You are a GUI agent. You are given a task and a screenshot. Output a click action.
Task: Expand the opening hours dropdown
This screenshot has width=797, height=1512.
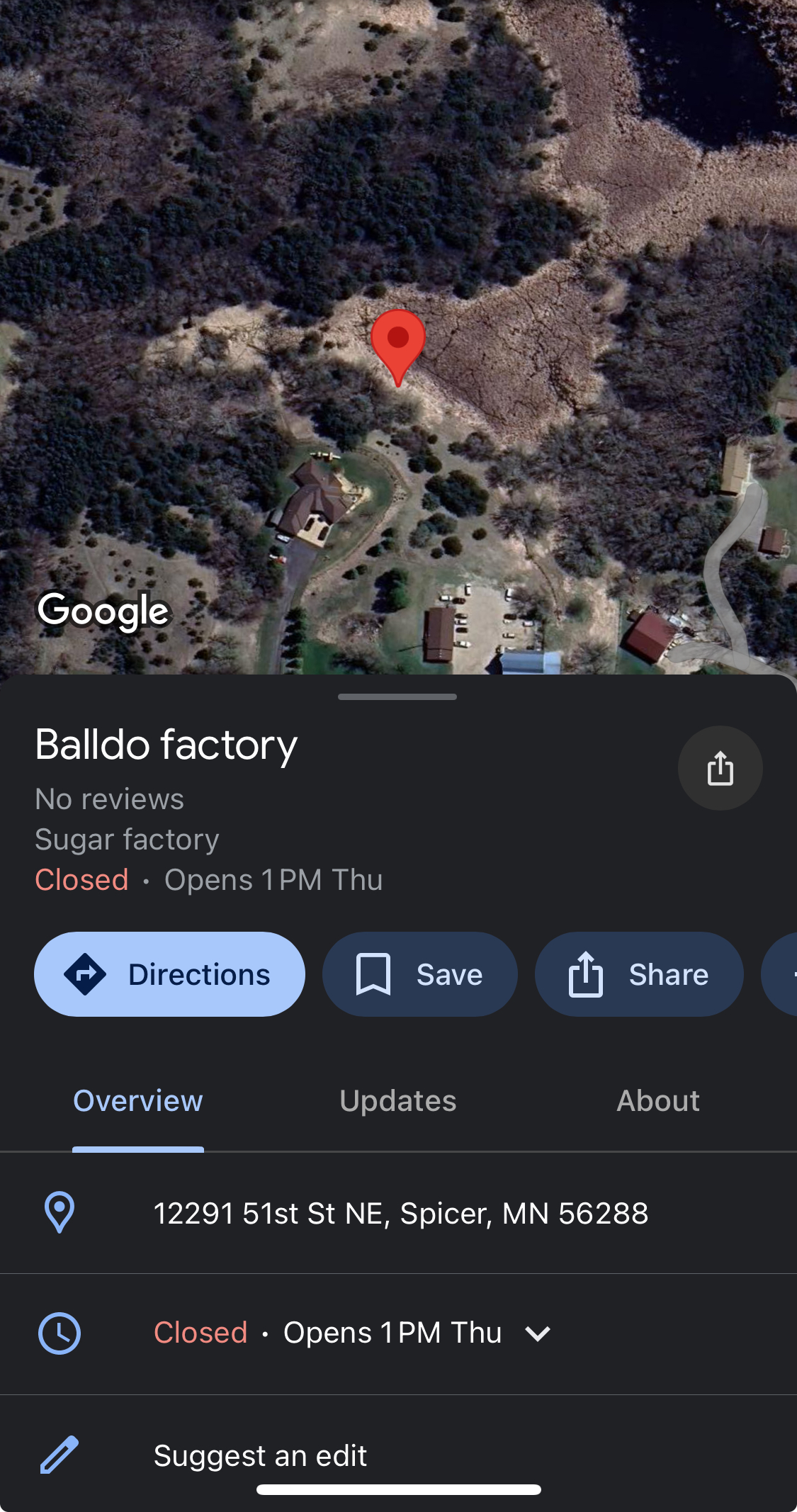[538, 1333]
